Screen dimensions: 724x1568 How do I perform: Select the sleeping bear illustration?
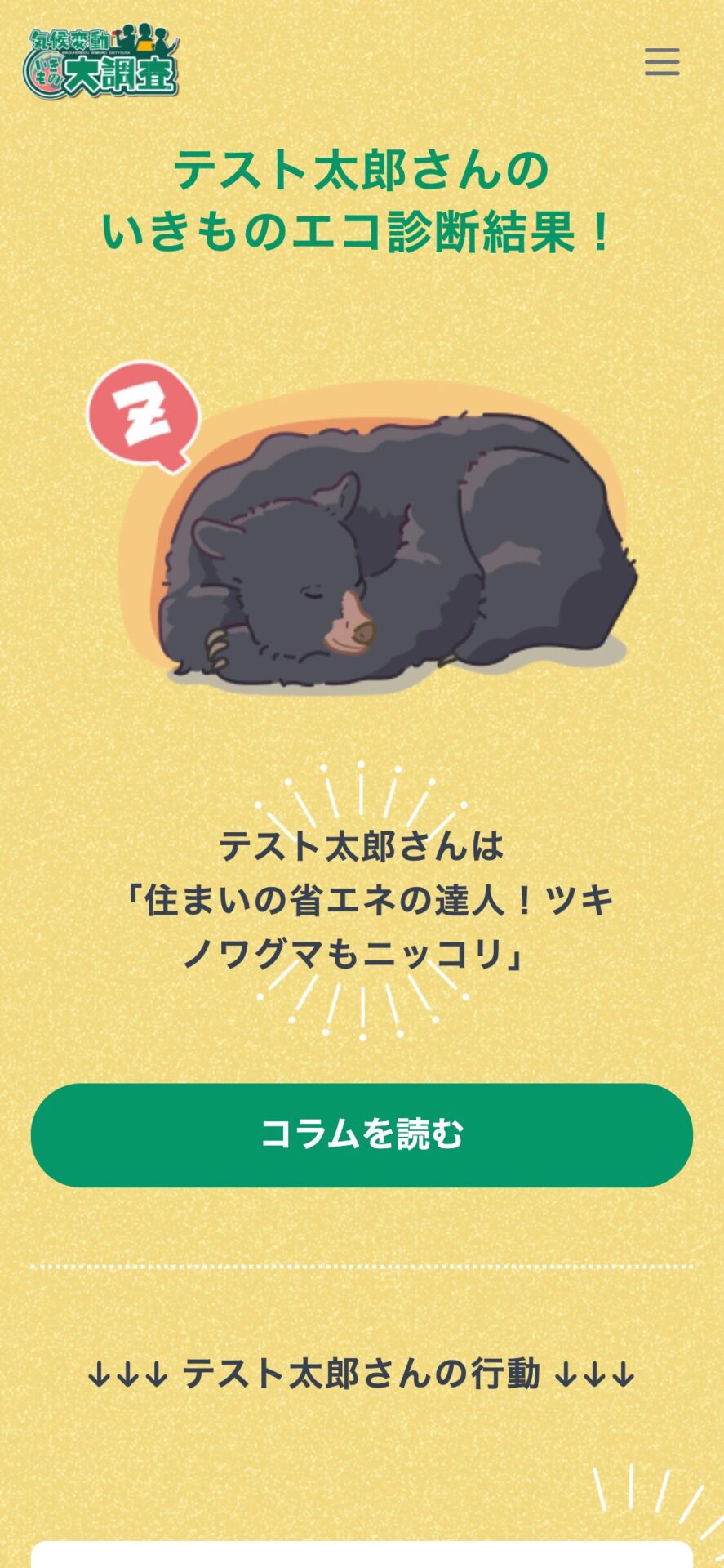384,555
